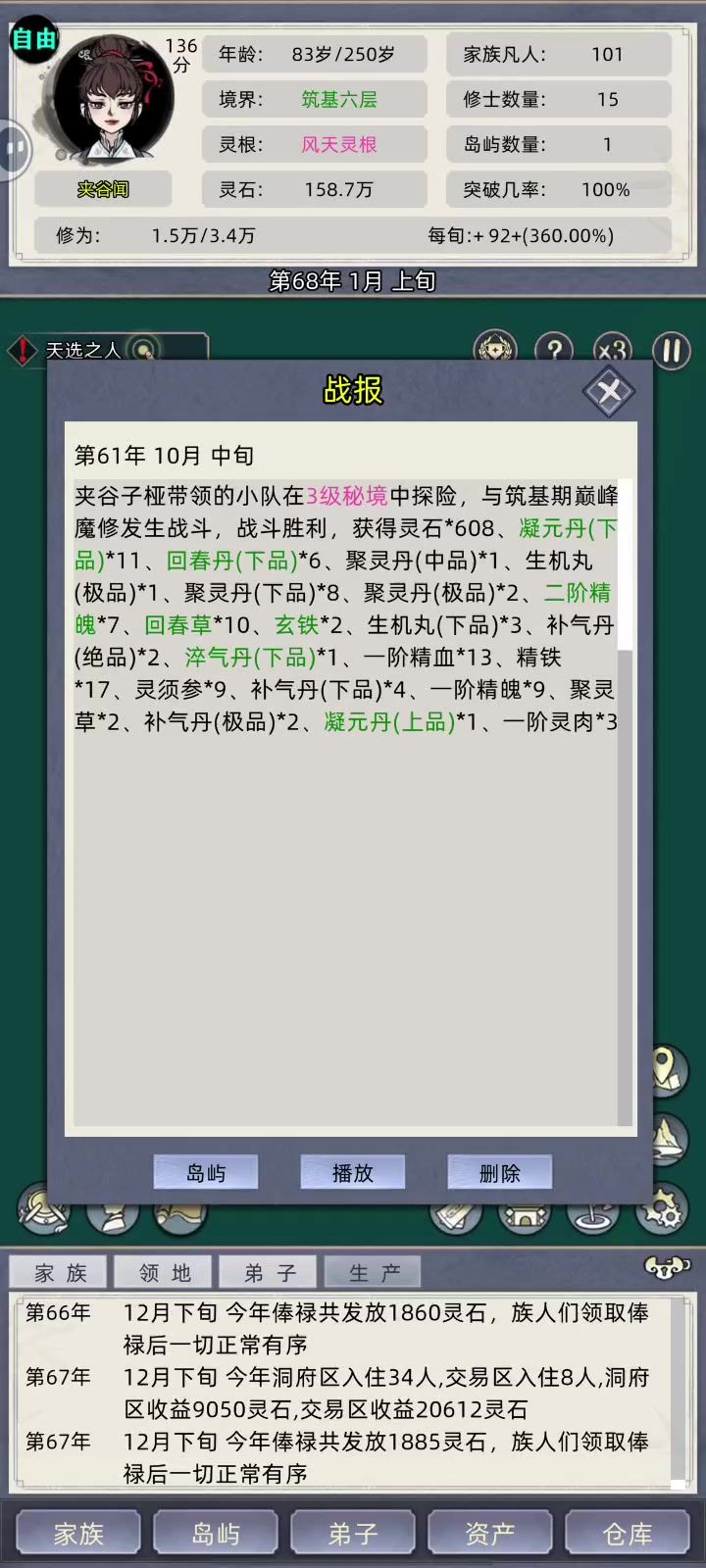Open the 资产 bottom navigation item
Viewport: 706px width, 1568px height.
click(x=490, y=1534)
